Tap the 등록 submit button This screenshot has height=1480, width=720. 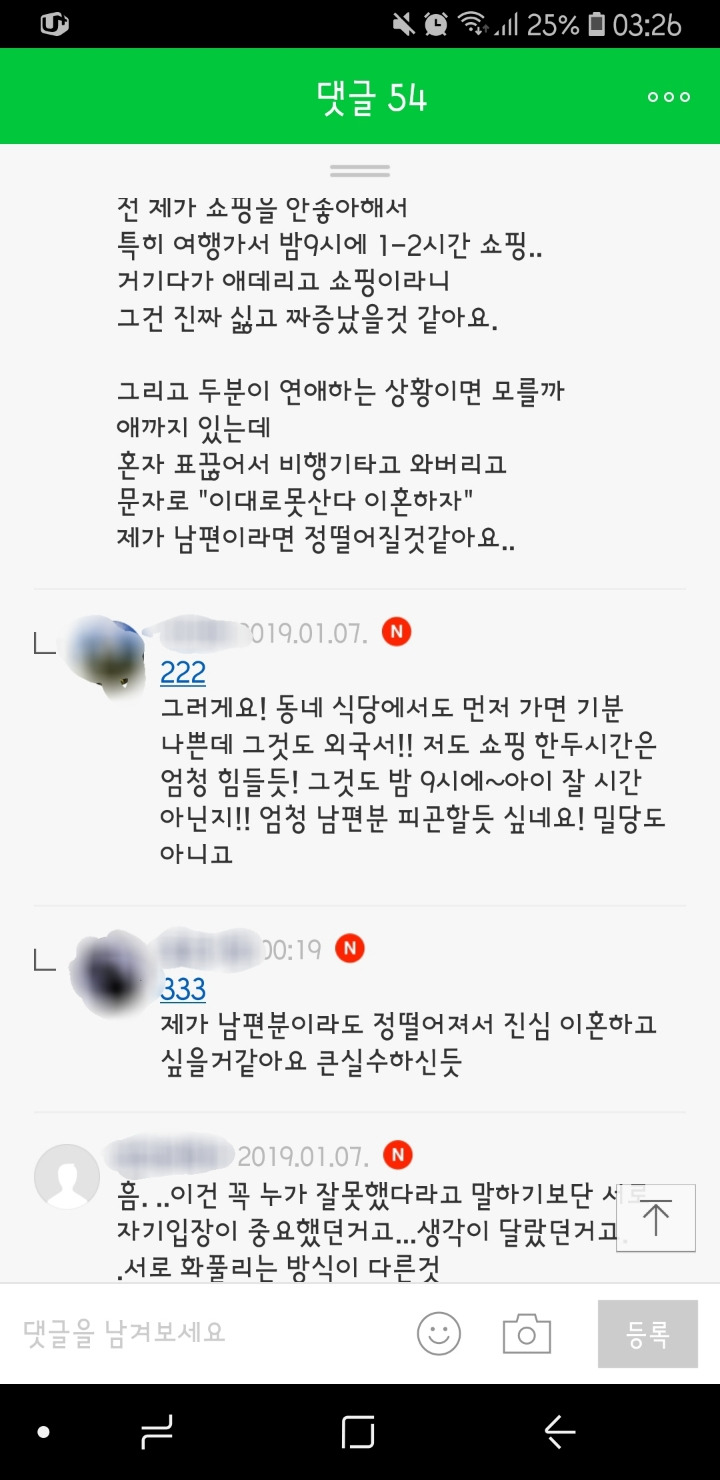pyautogui.click(x=648, y=1333)
